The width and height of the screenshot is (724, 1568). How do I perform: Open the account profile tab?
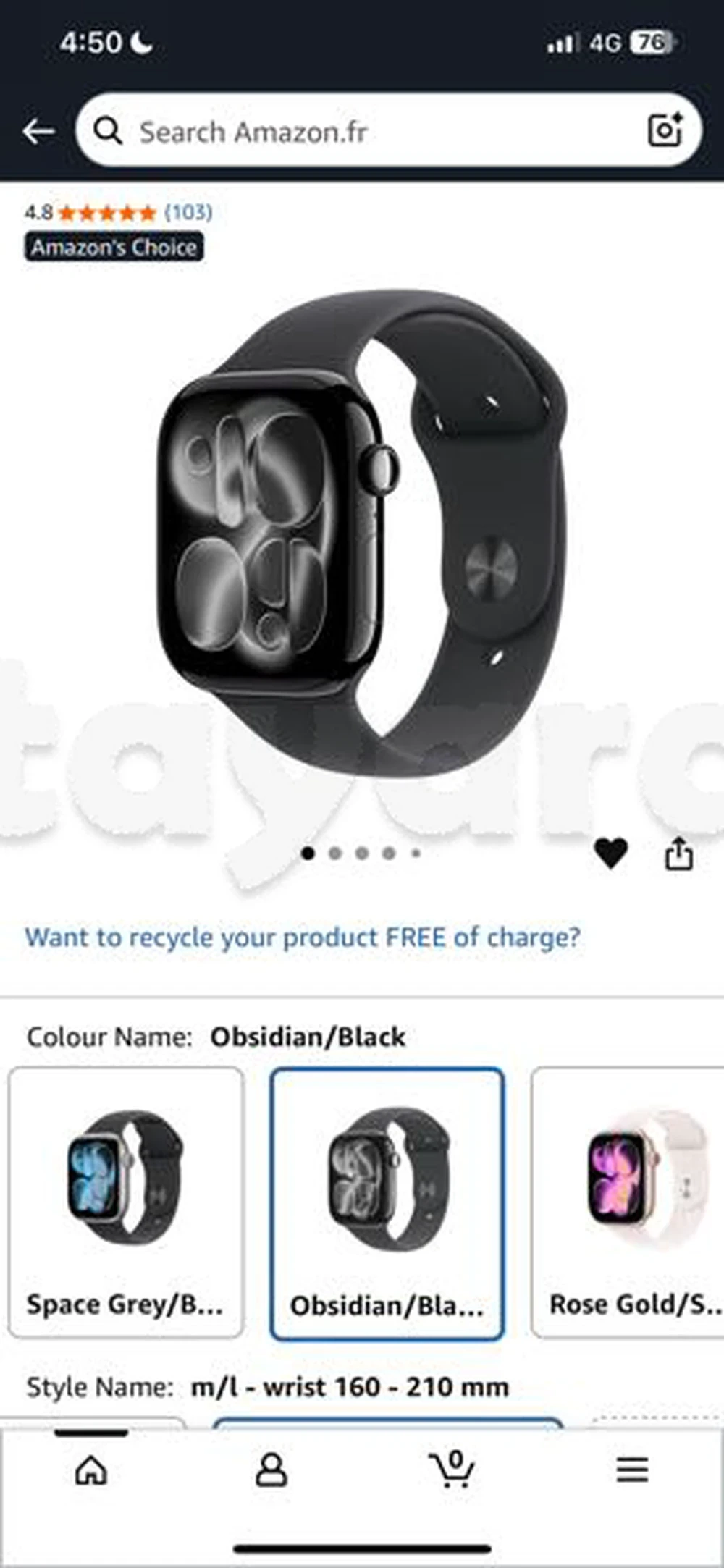pyautogui.click(x=271, y=1470)
